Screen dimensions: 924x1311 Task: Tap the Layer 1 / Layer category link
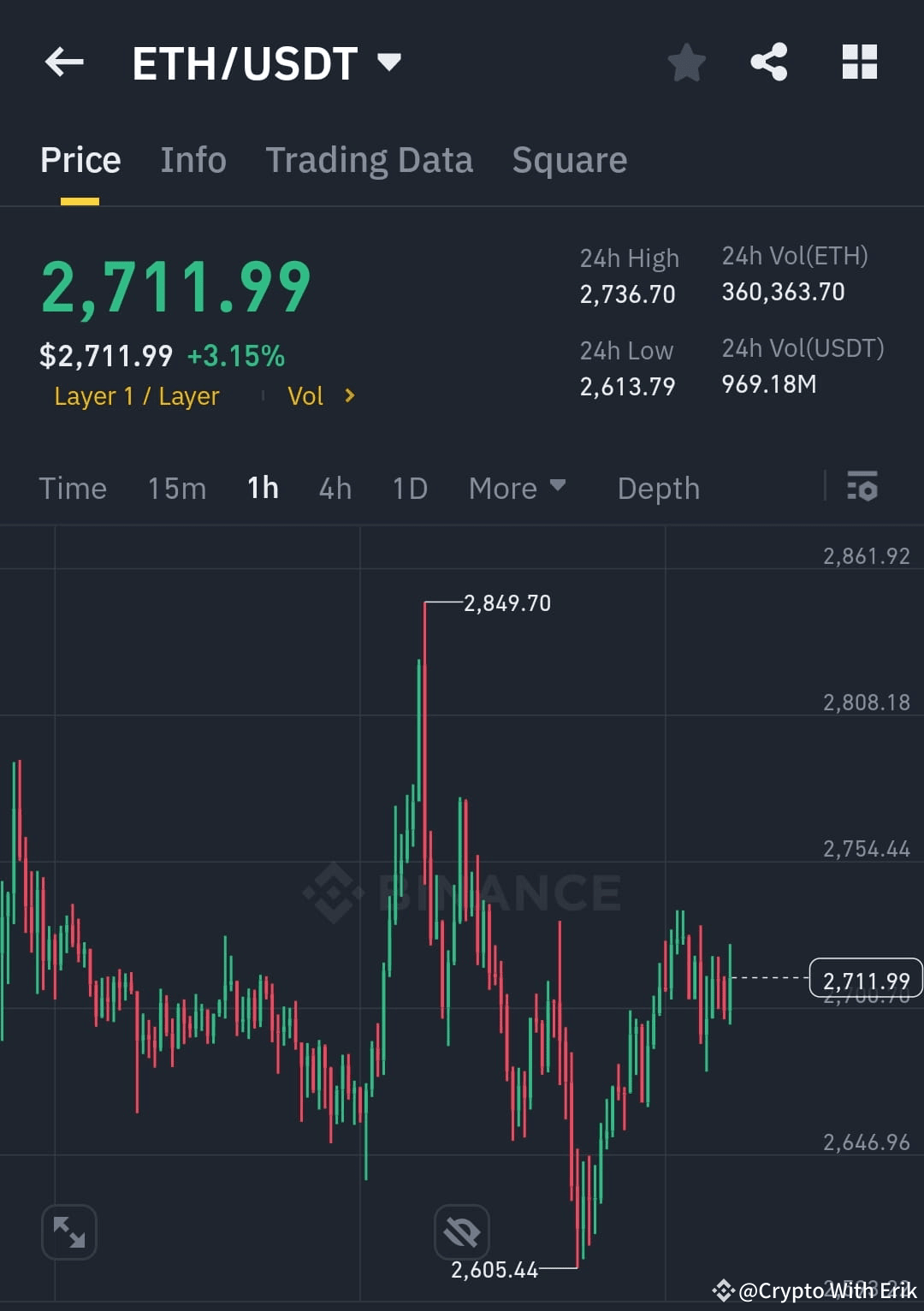coord(136,395)
